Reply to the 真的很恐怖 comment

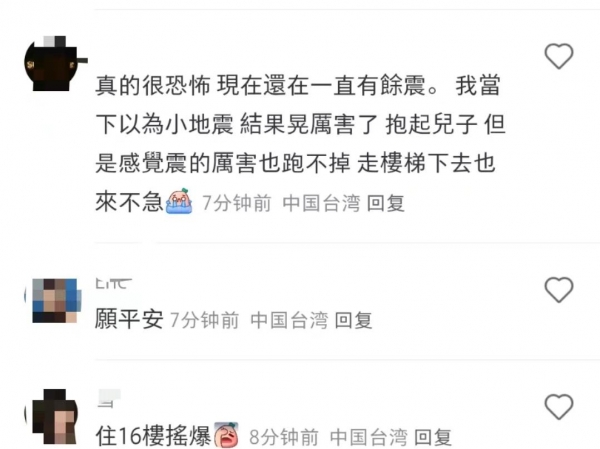(x=386, y=204)
